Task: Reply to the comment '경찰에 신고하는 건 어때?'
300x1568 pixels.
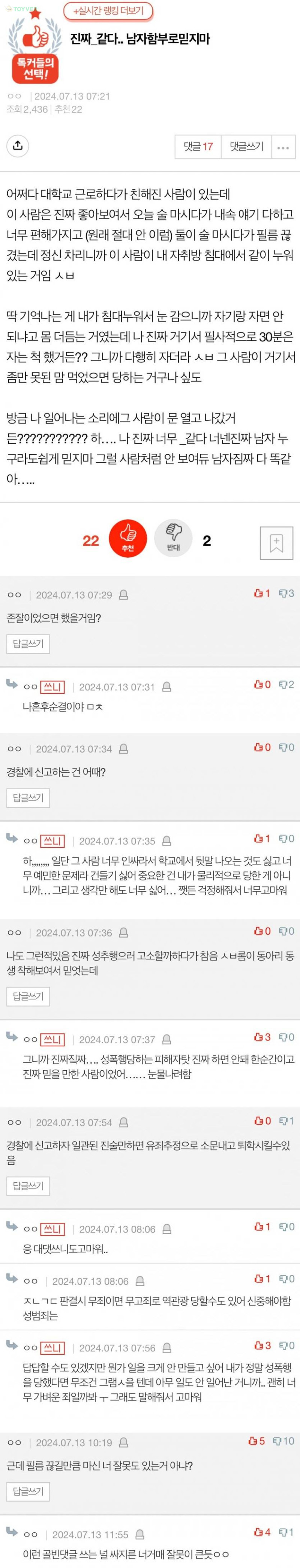Action: 28,797
